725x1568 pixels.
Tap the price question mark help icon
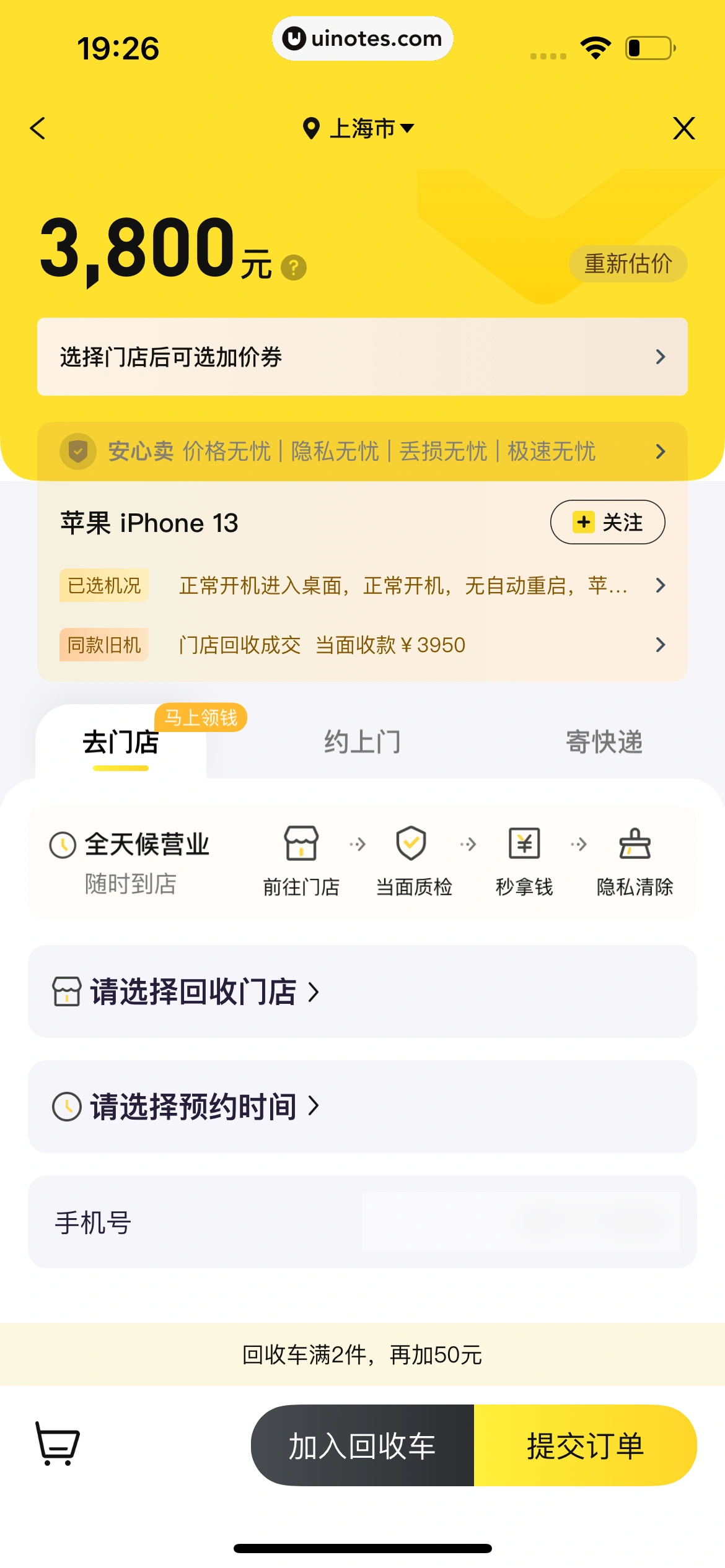(293, 268)
